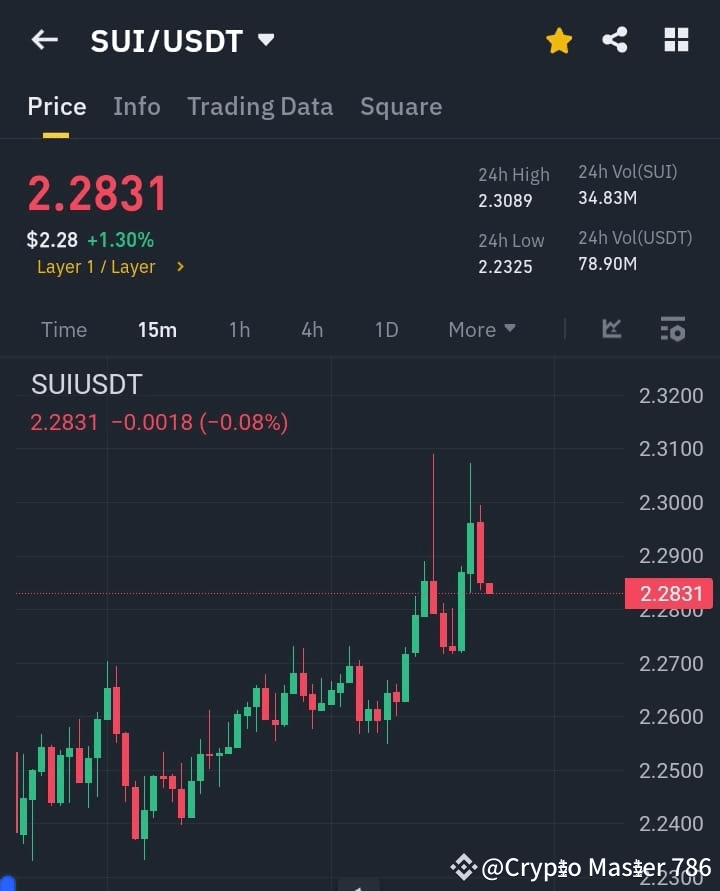Open the chart settings icon
Image resolution: width=720 pixels, height=891 pixels.
coord(672,328)
